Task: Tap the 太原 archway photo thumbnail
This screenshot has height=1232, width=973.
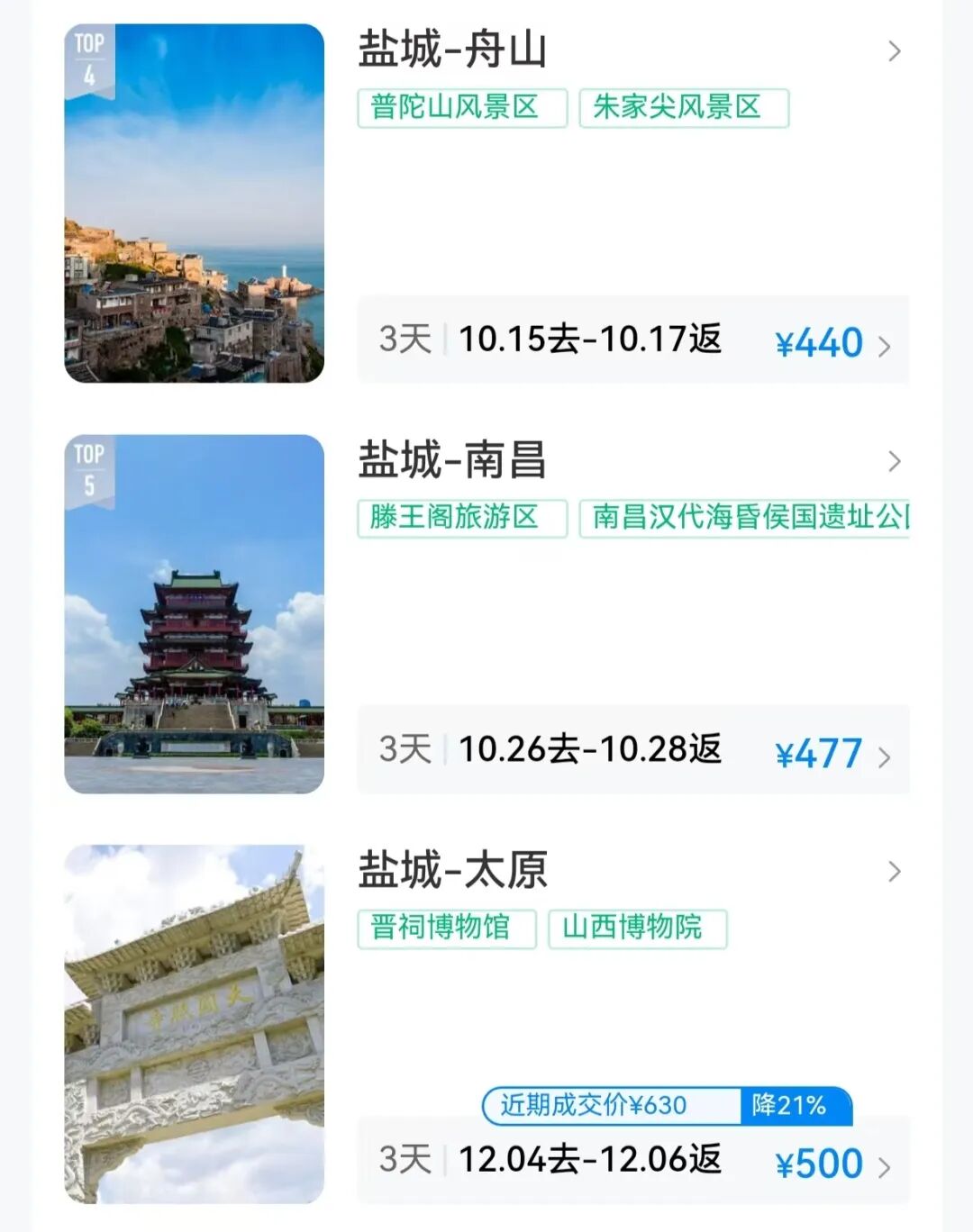Action: 194,1024
